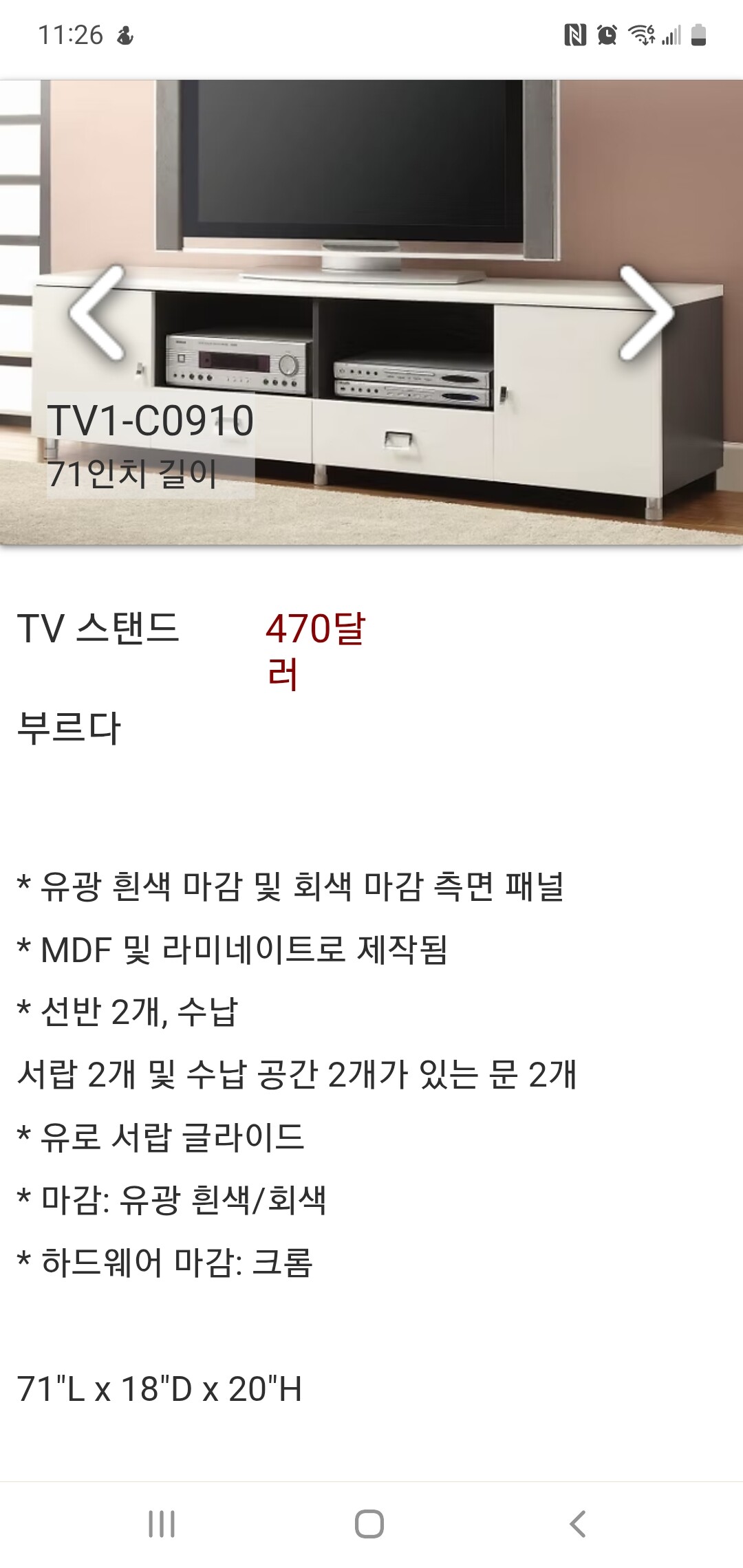
Task: Open the TV1-C0910 stand photo
Action: (371, 206)
